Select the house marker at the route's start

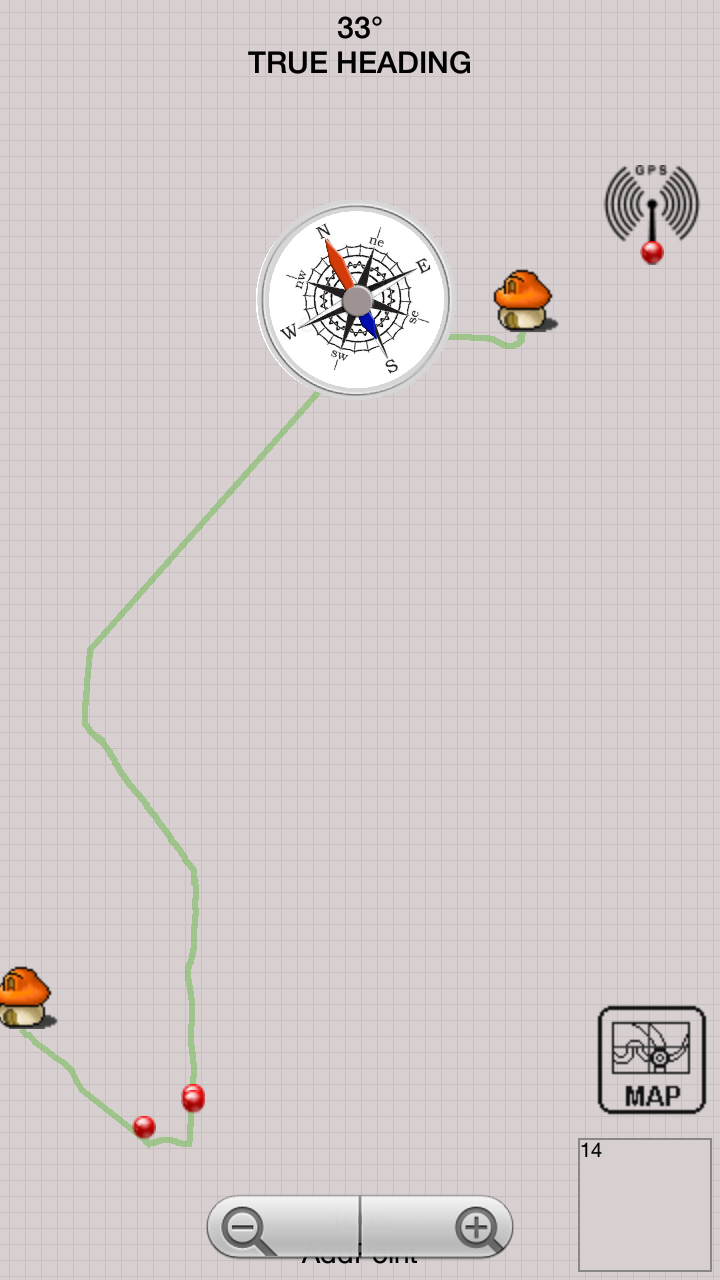(x=23, y=998)
